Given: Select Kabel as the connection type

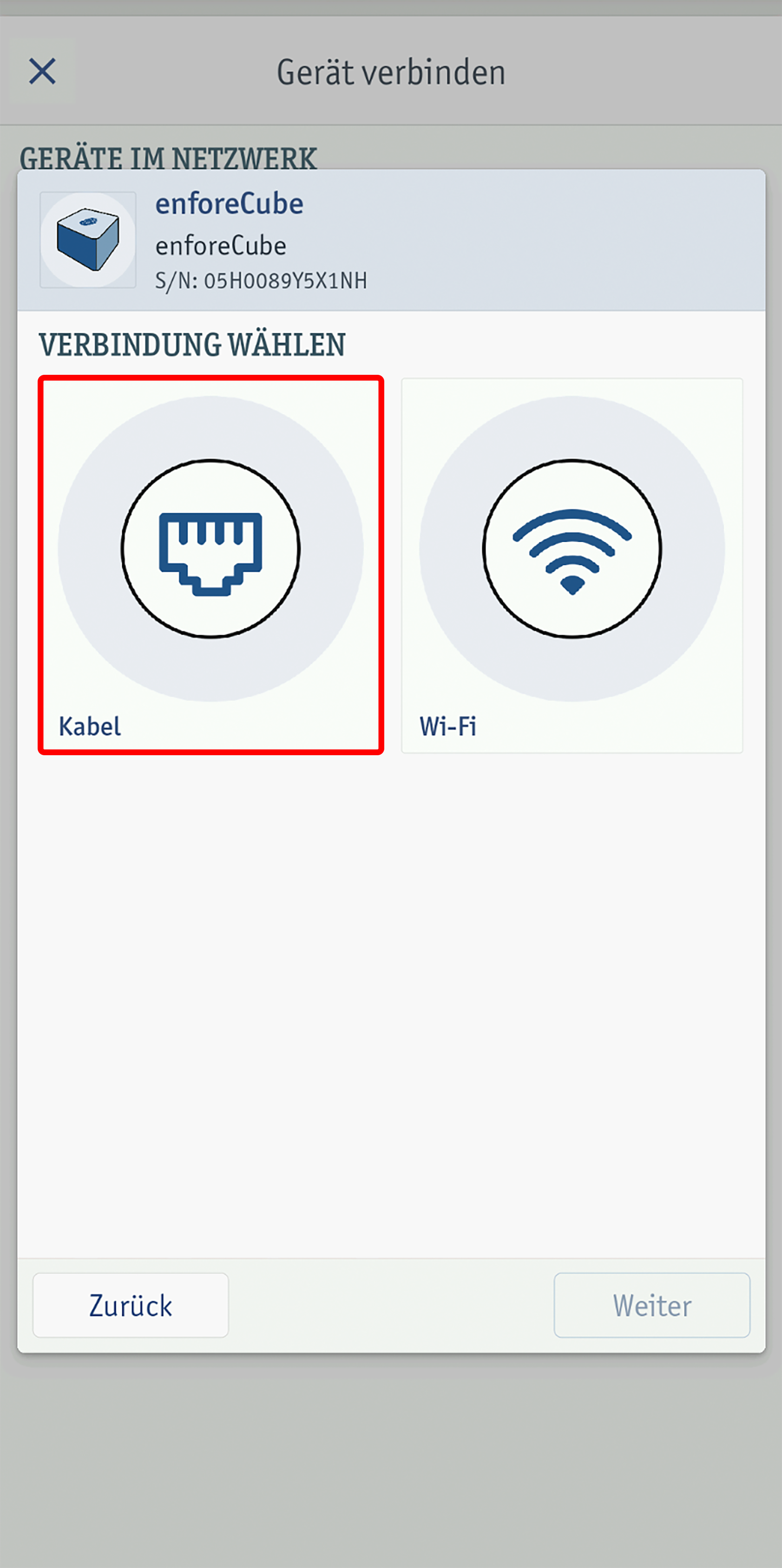Looking at the screenshot, I should (211, 564).
